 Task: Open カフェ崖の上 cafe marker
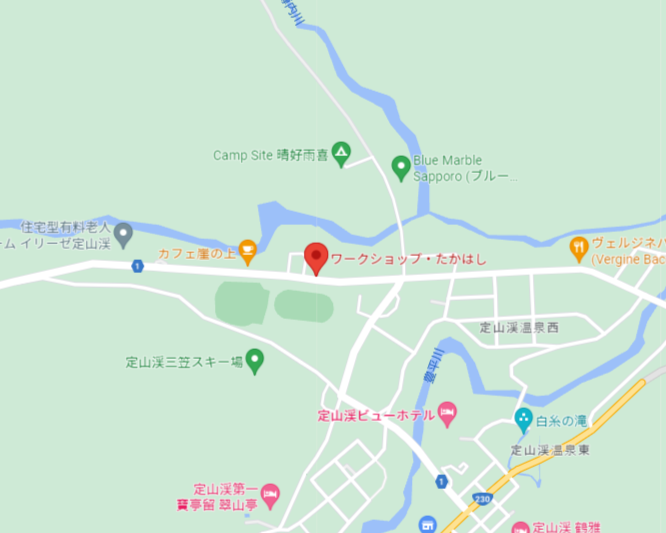pyautogui.click(x=247, y=249)
